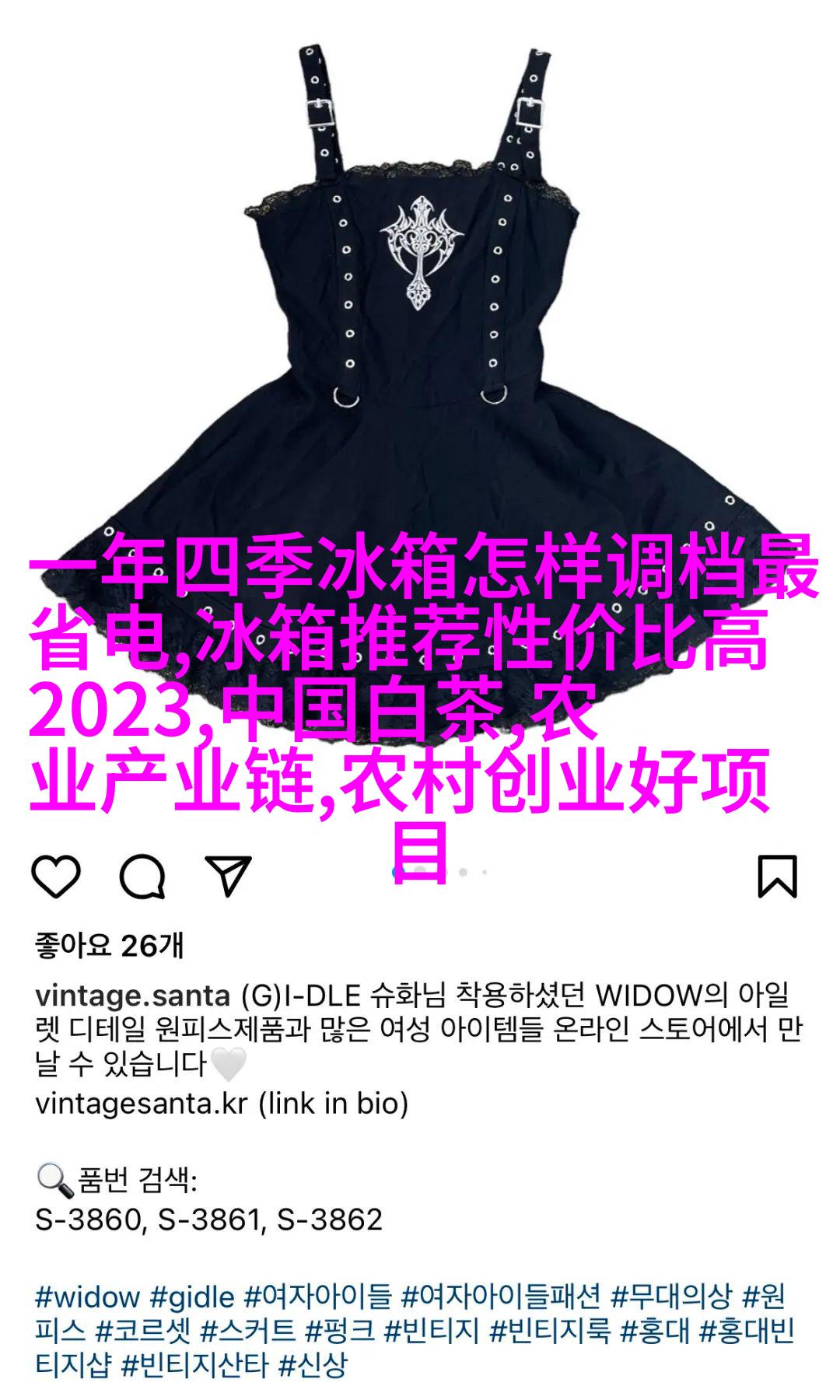Open the #widow hashtag
This screenshot has width=840, height=1400.
click(87, 1297)
